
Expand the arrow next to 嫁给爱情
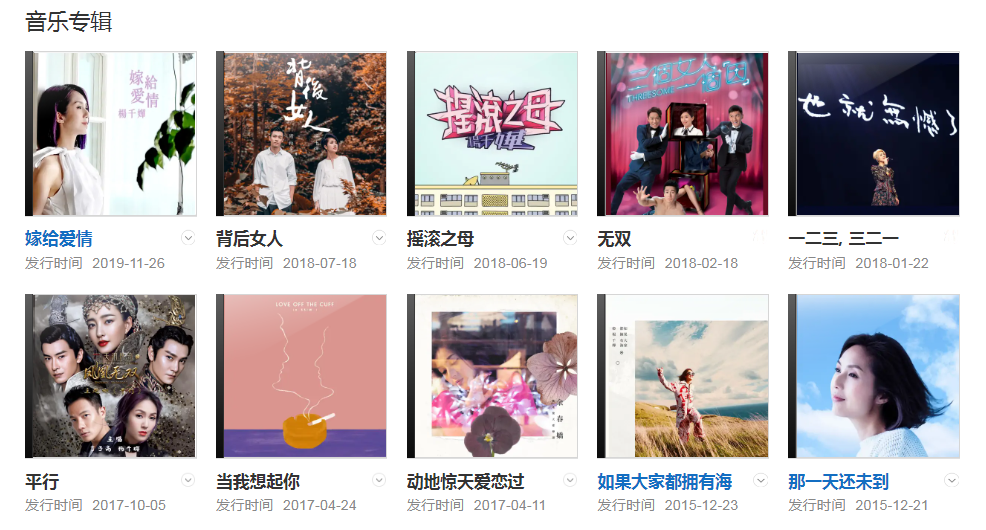tap(188, 238)
